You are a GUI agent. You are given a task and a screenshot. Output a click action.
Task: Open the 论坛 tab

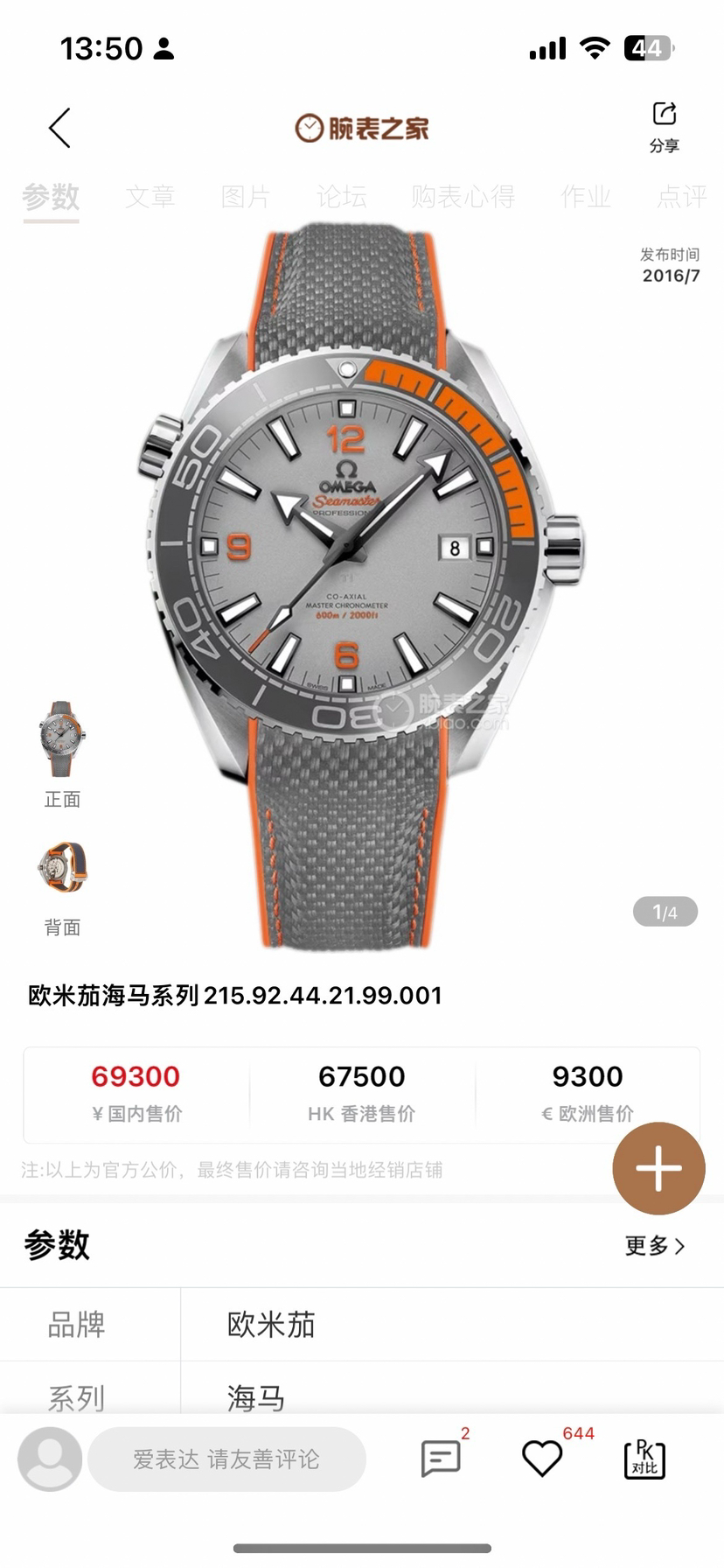341,197
